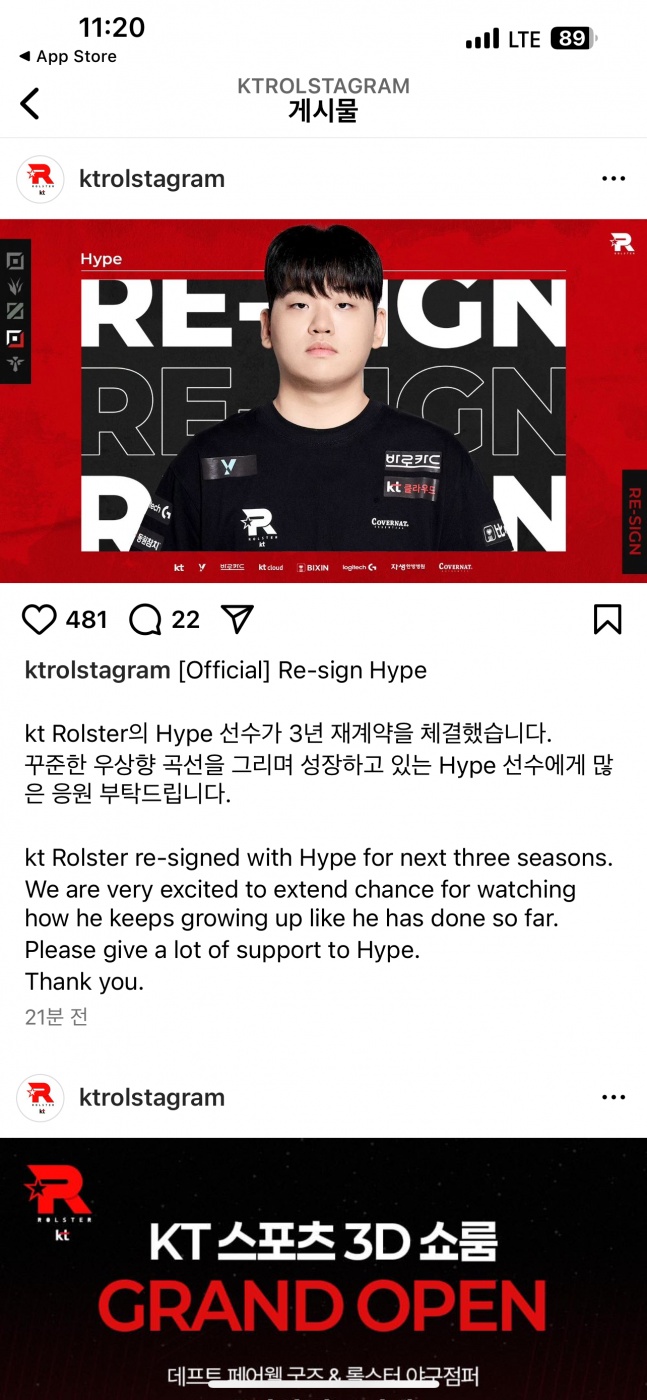Open overflow menu on the Grand Open post
Viewport: 647px width, 1400px height.
point(613,1097)
